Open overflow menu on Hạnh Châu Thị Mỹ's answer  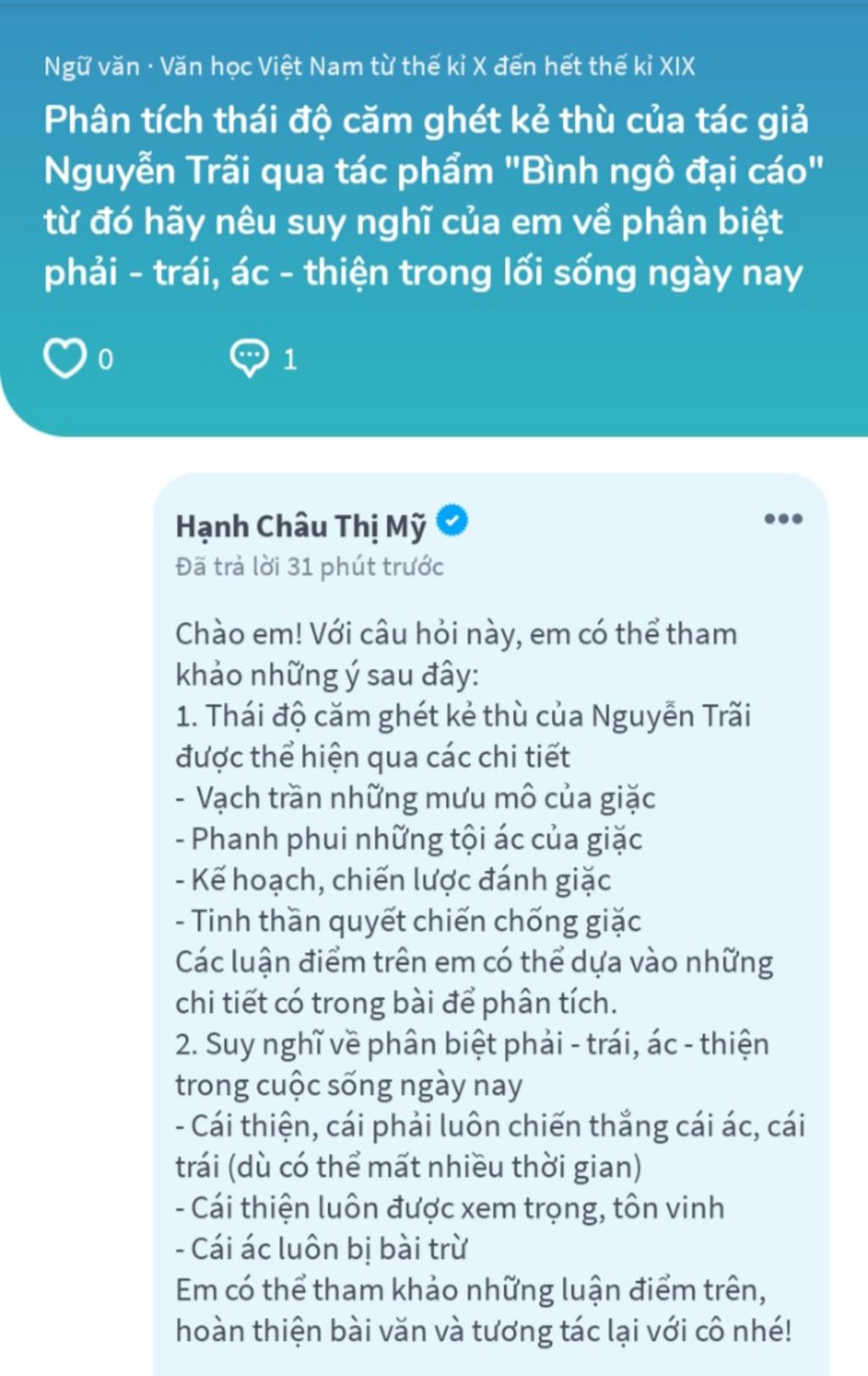tap(782, 519)
